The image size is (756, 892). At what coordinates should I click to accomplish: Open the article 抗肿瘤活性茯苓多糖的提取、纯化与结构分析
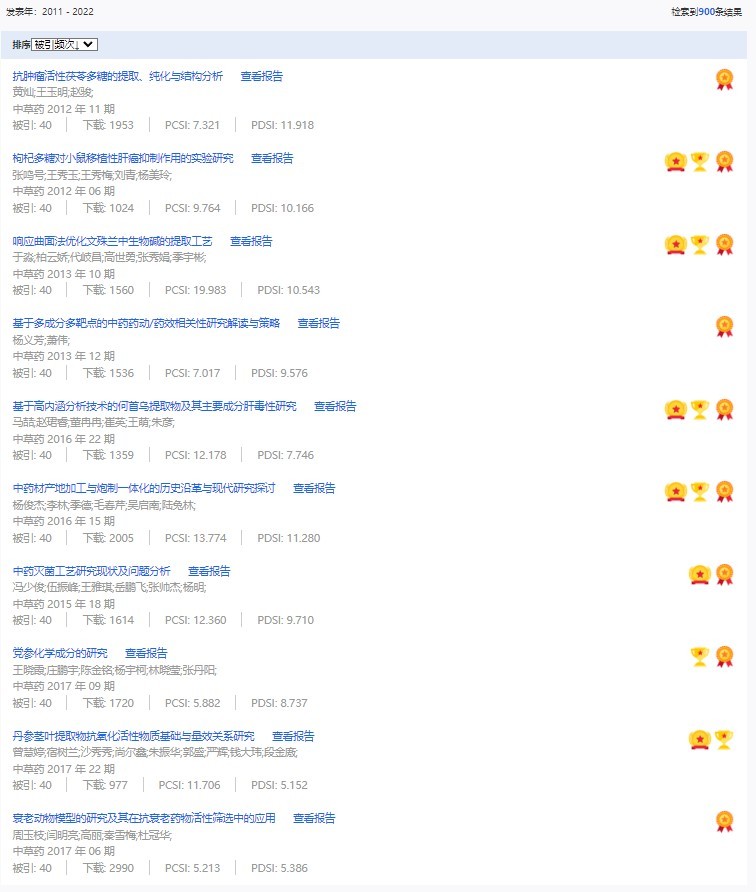click(118, 76)
